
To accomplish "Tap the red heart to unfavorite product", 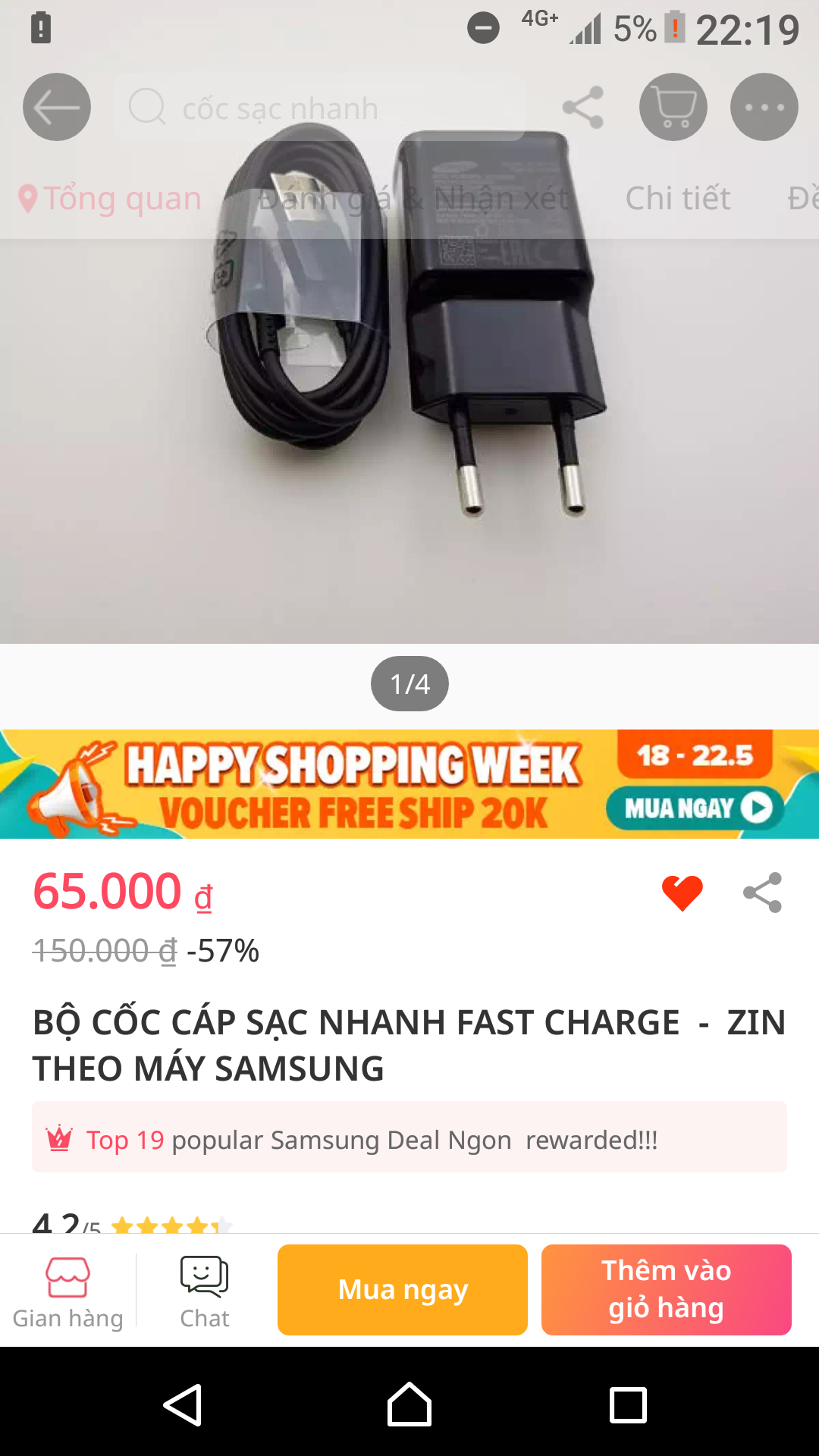I will tap(682, 892).
